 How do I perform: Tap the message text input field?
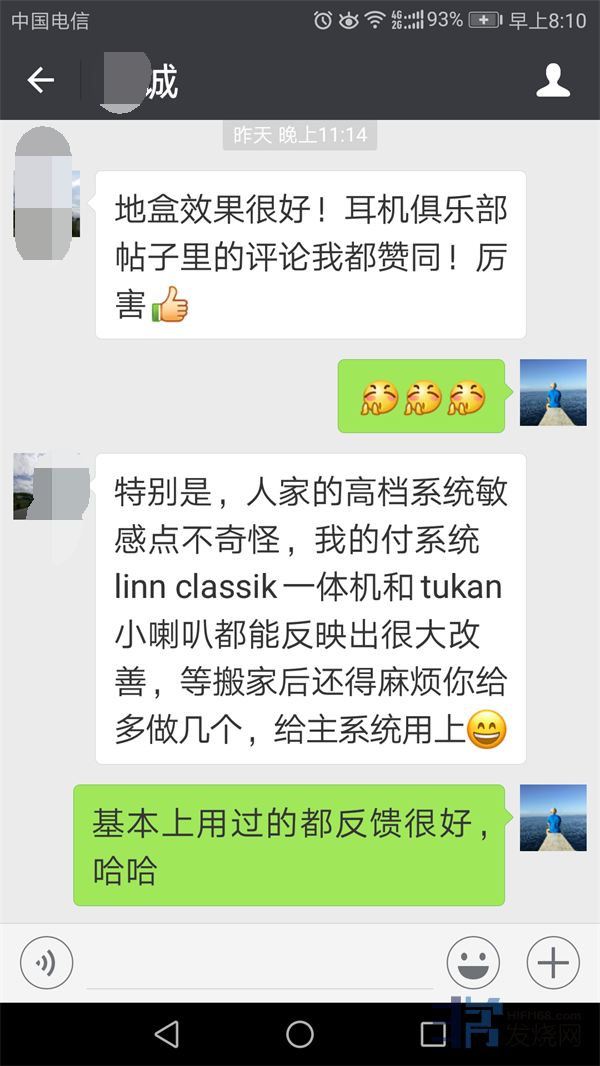tap(260, 965)
